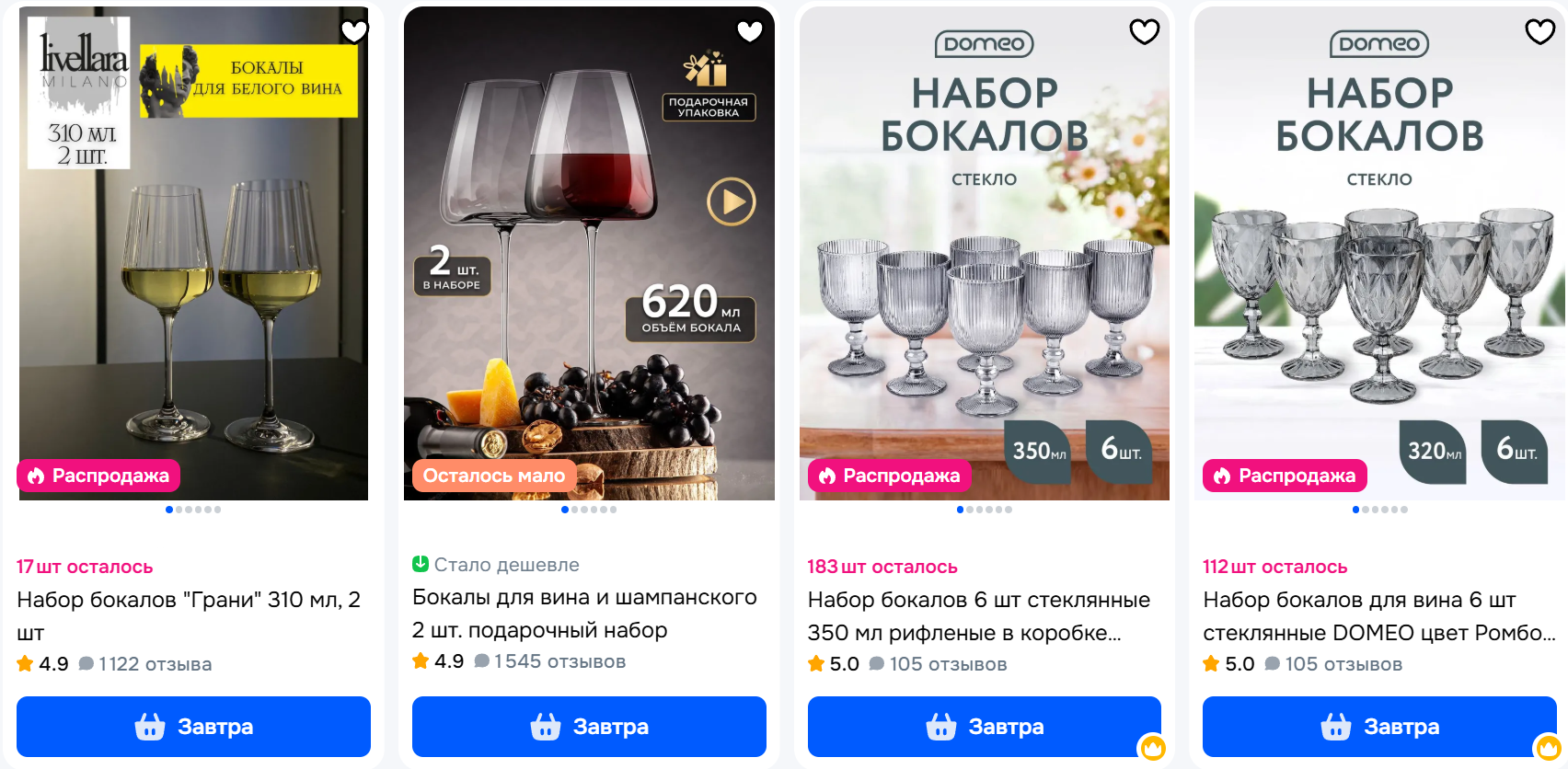Screen dimensions: 1568x769
Task: Add the DOMEO Ромбо set to the cart
Action: tap(1378, 727)
